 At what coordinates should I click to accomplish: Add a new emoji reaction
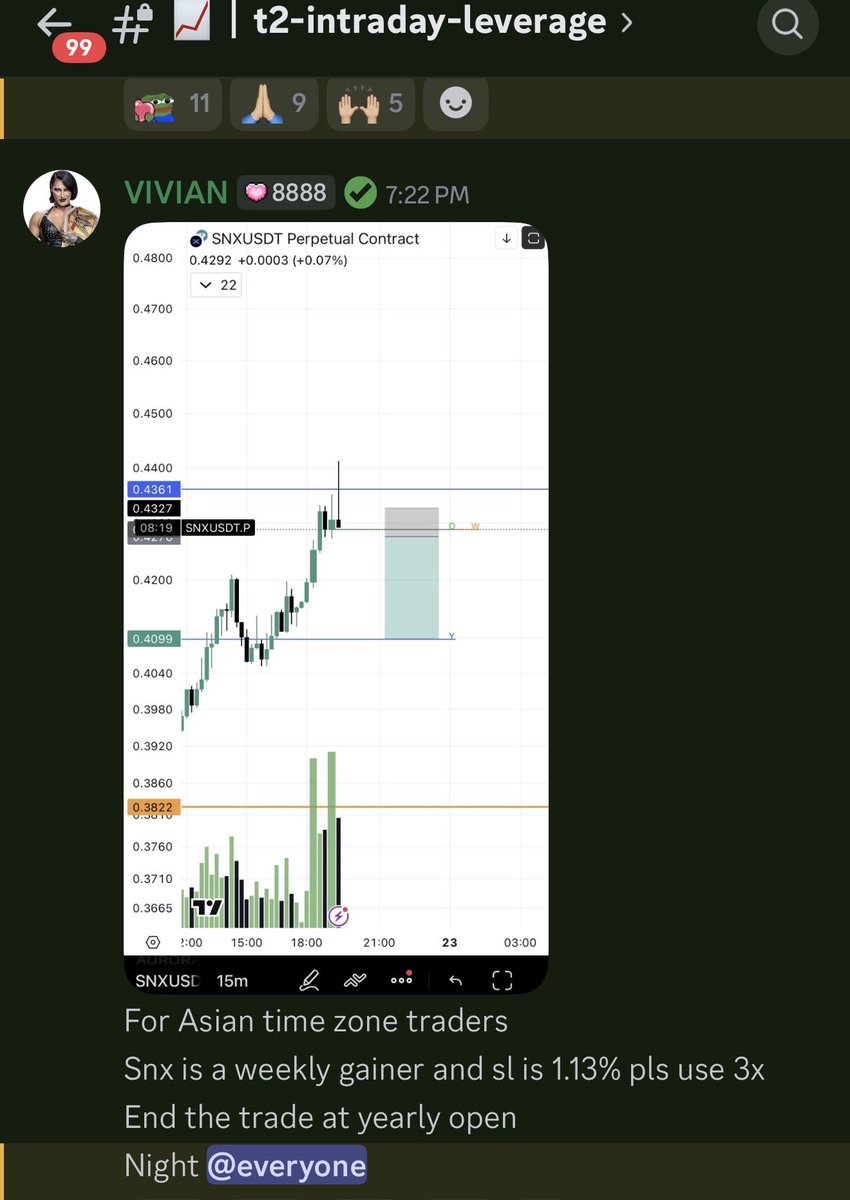coord(456,103)
